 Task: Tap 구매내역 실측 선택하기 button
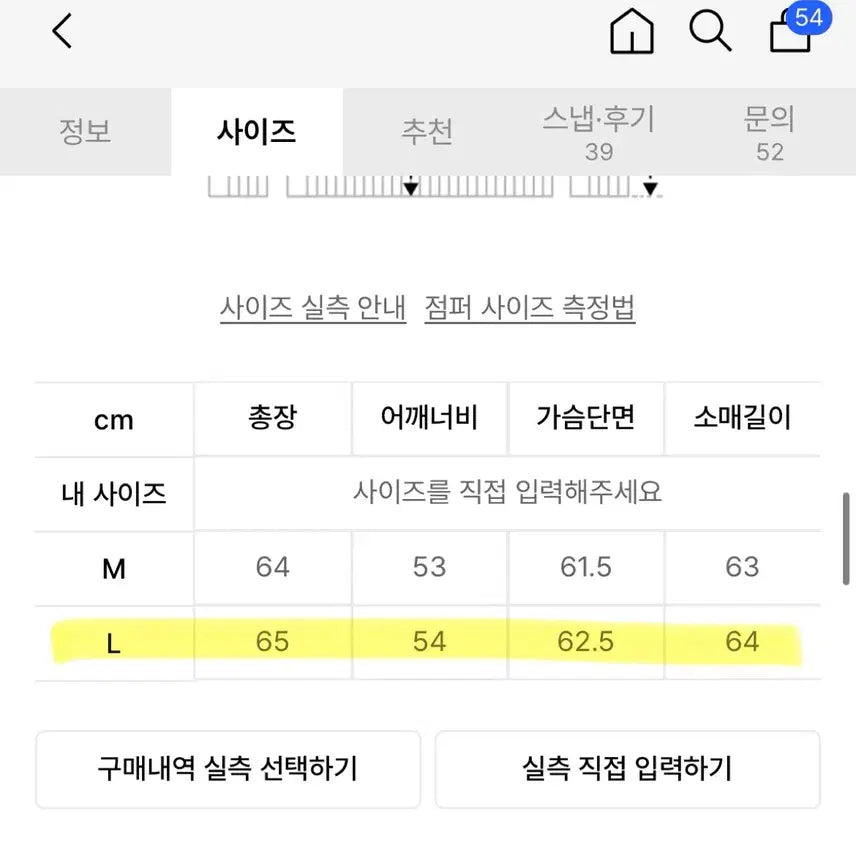pyautogui.click(x=228, y=769)
